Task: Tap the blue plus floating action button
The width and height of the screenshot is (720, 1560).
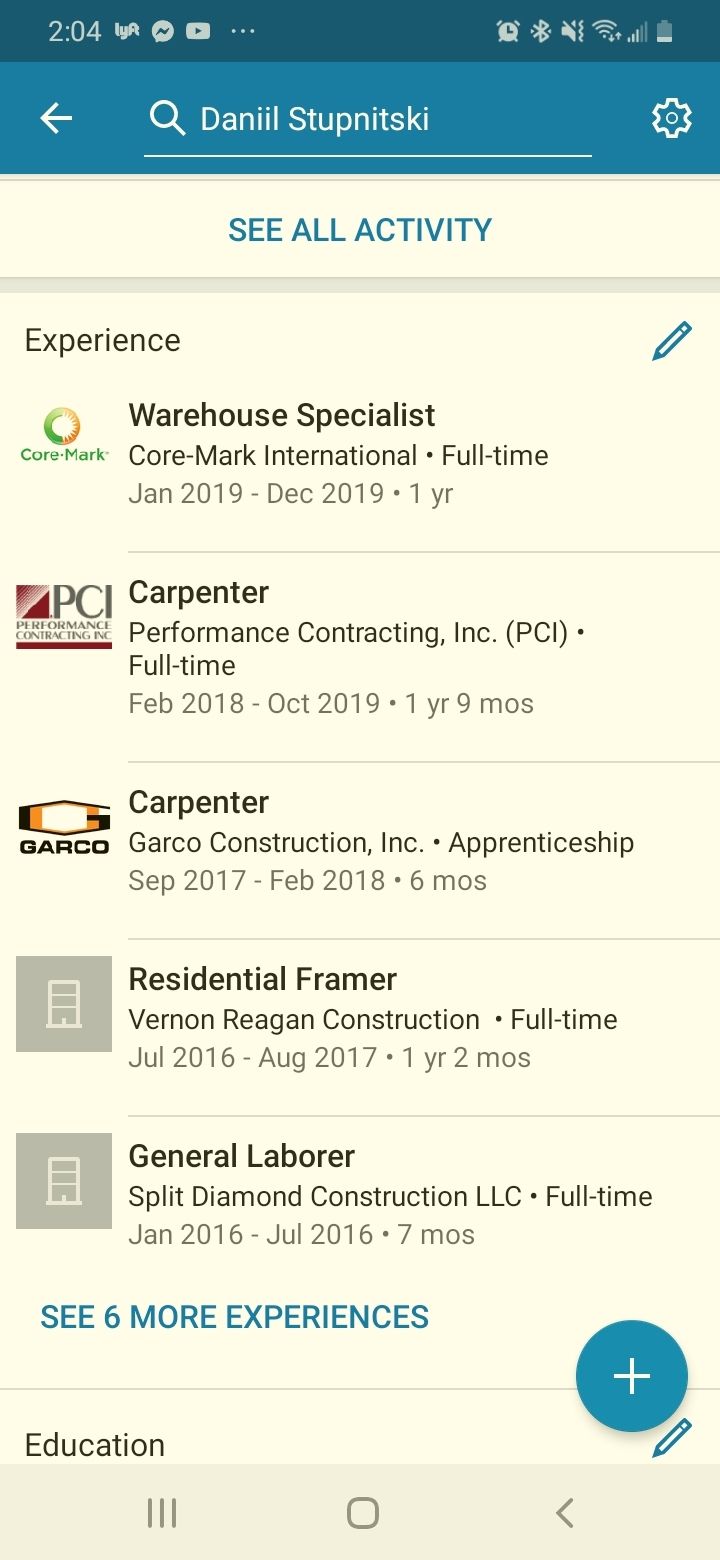Action: pos(631,1375)
